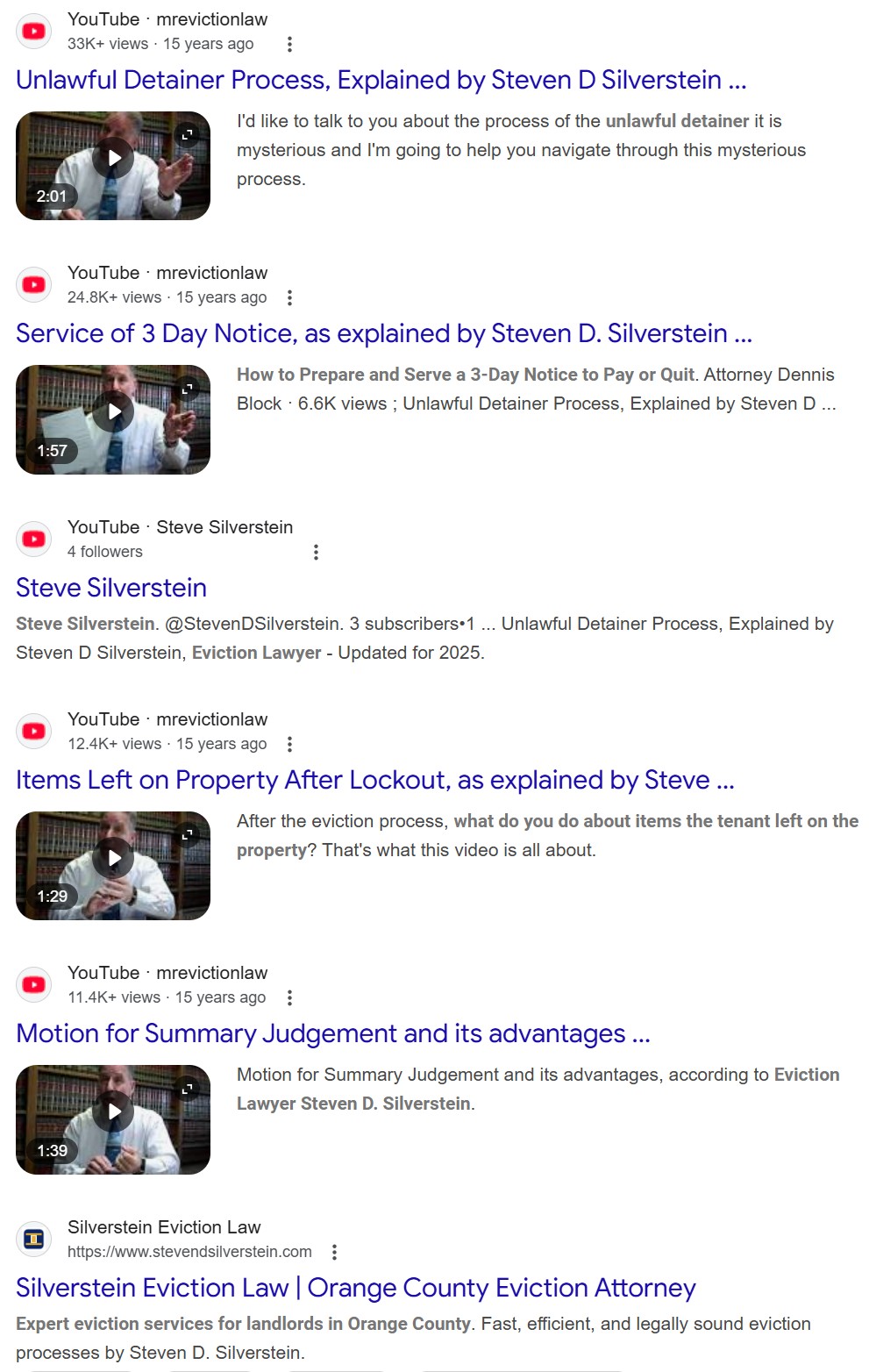Open options menu for 12.4K+ views result
The height and width of the screenshot is (1372, 869).
click(289, 744)
